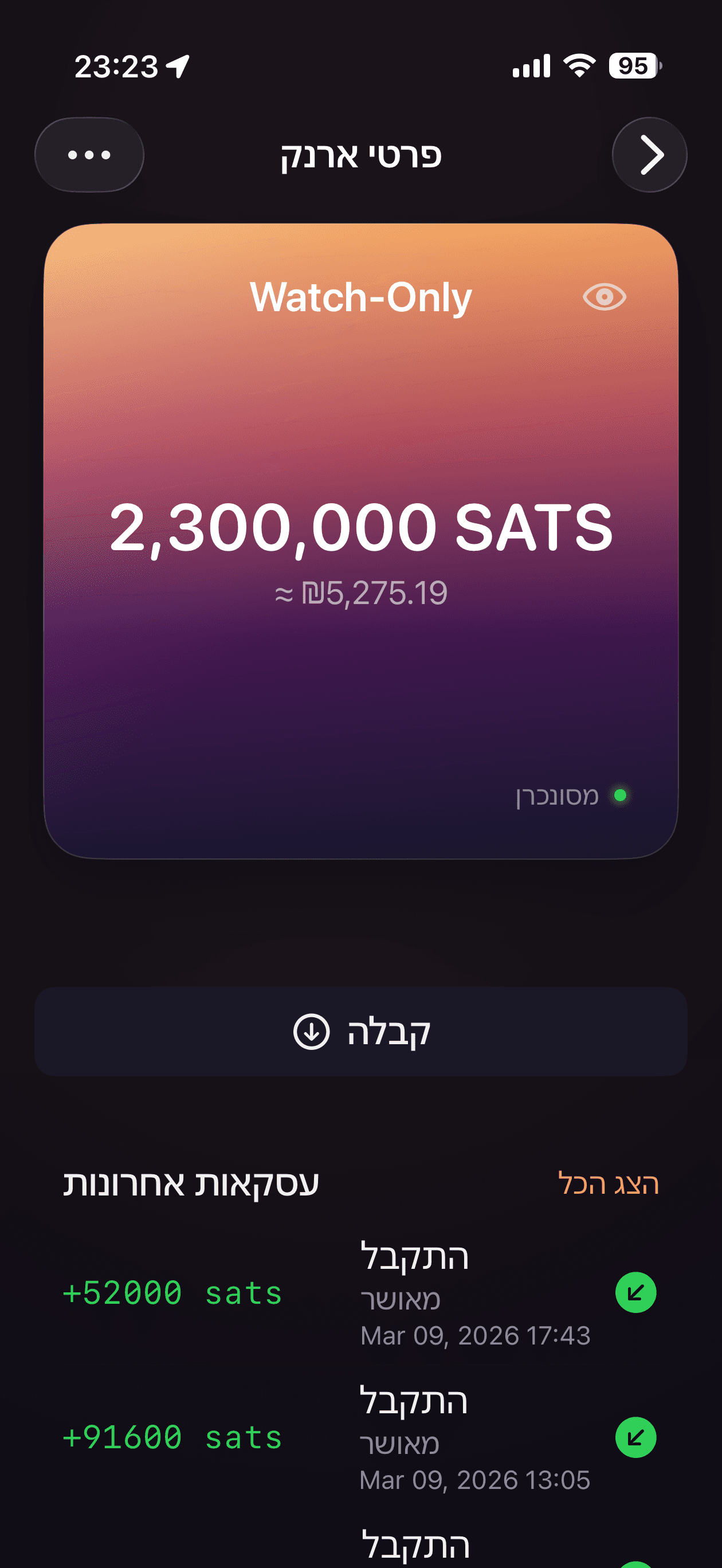Image resolution: width=722 pixels, height=1568 pixels.
Task: Open the פרטי ארנק title header
Action: [x=361, y=155]
